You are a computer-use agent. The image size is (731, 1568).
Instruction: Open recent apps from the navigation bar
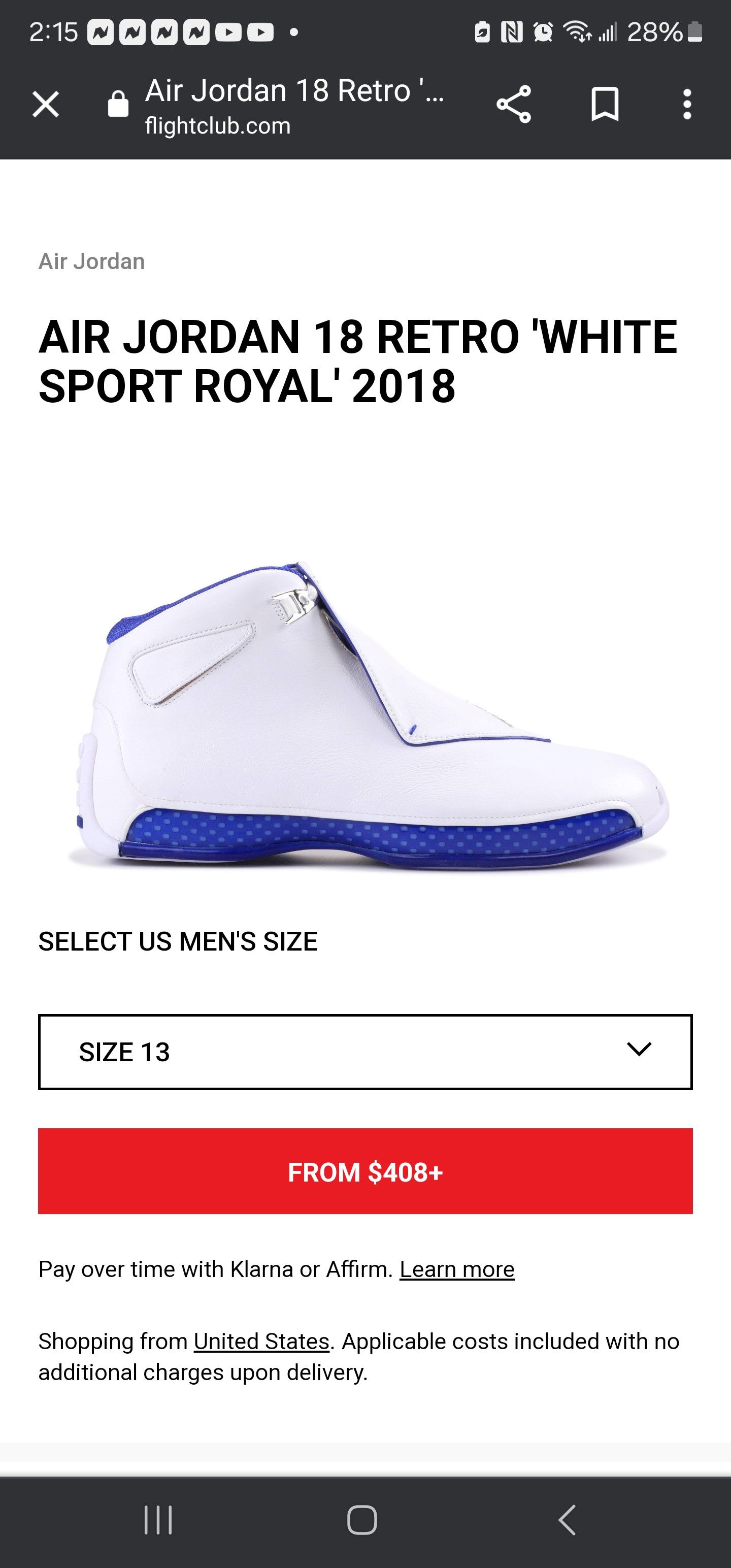(158, 1520)
